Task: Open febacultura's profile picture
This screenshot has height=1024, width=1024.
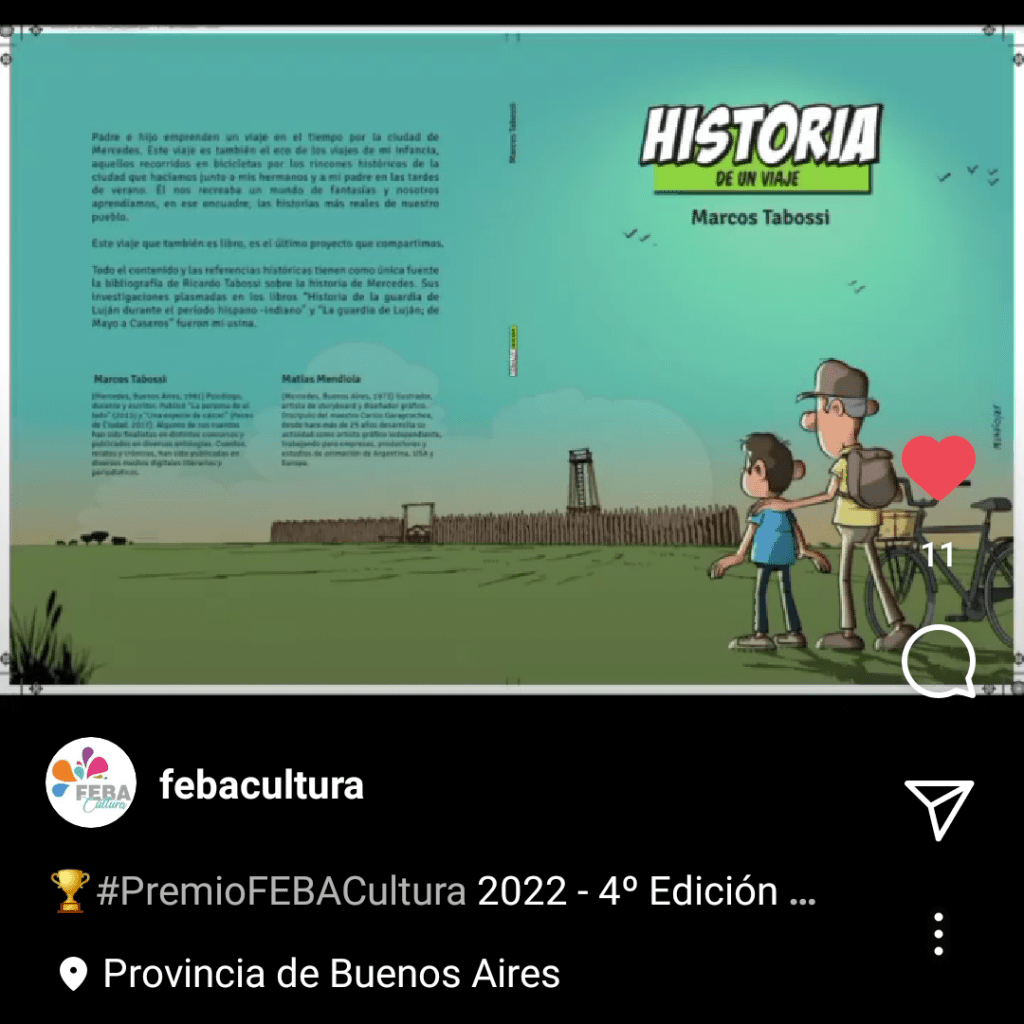Action: [x=91, y=783]
